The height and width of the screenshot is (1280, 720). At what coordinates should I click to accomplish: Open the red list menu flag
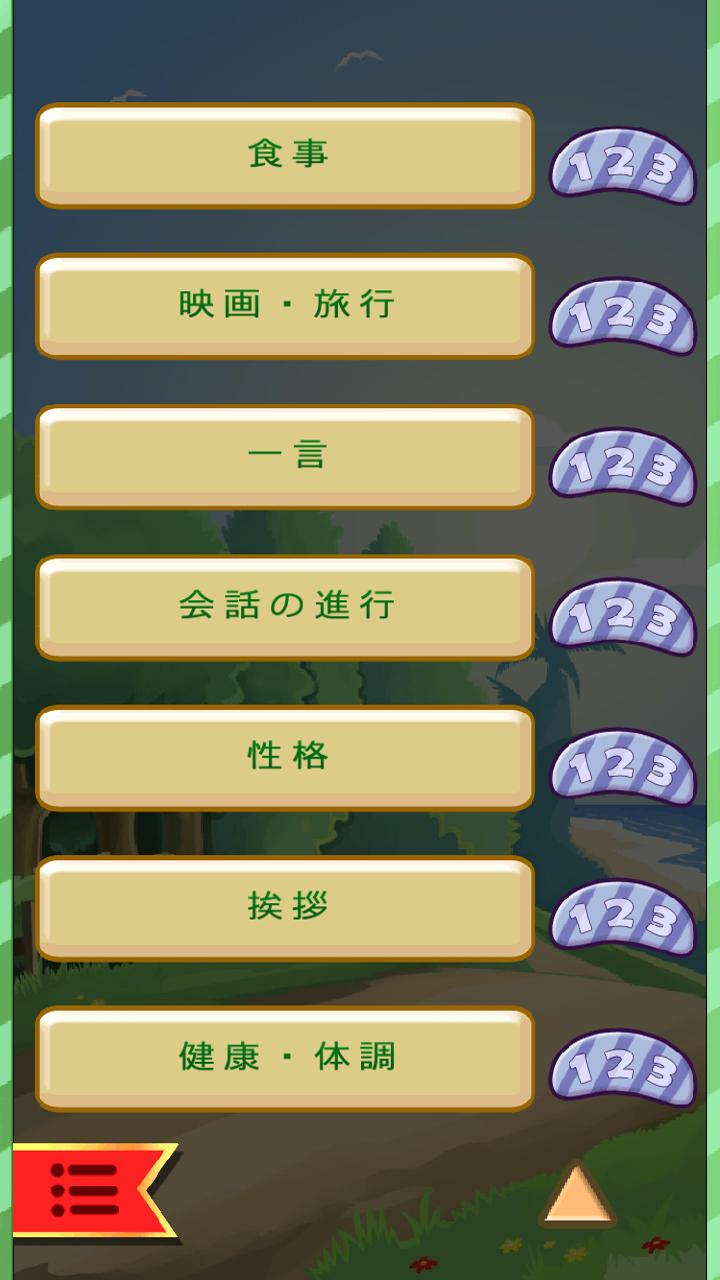[x=88, y=1190]
